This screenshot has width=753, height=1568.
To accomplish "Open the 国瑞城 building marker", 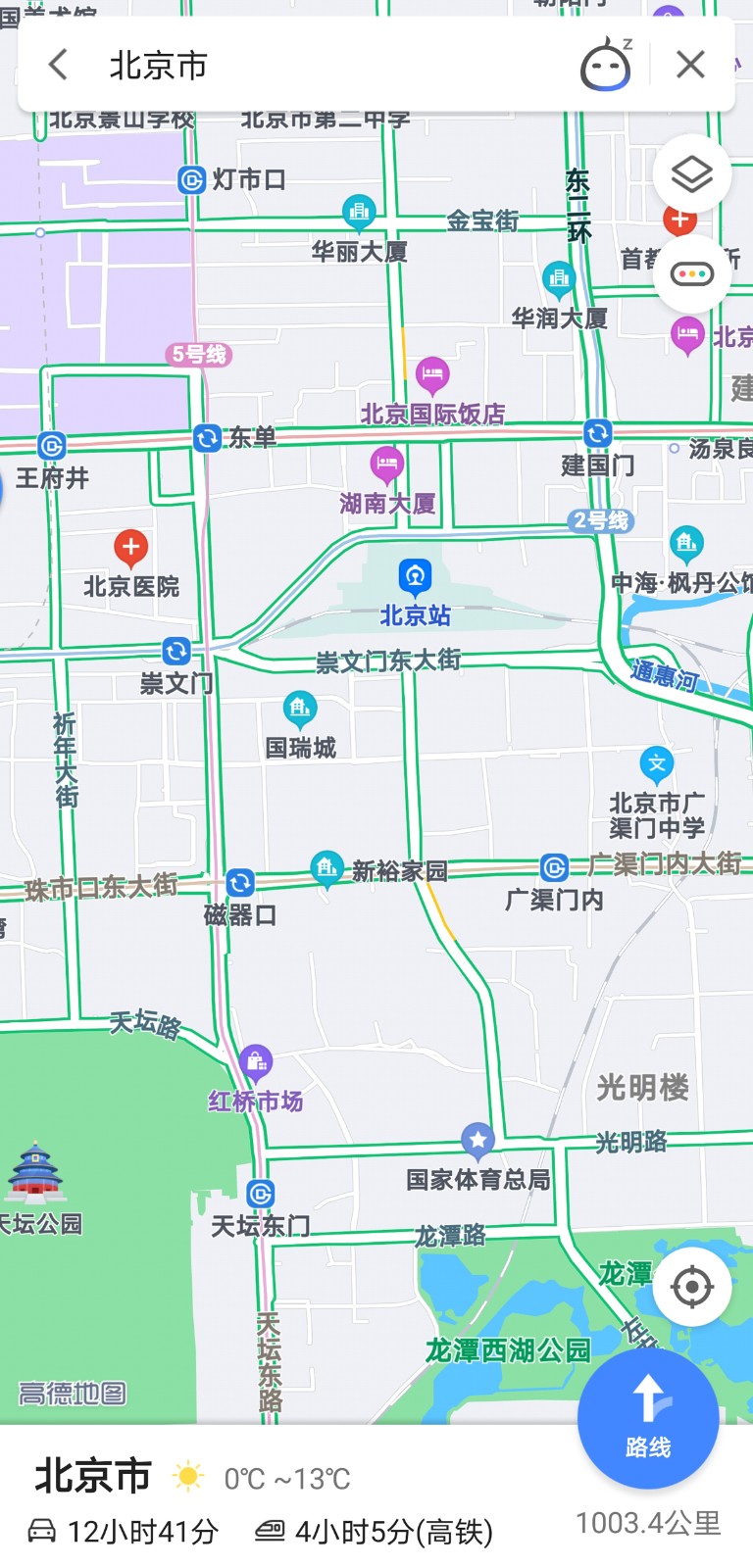I will pos(299,709).
